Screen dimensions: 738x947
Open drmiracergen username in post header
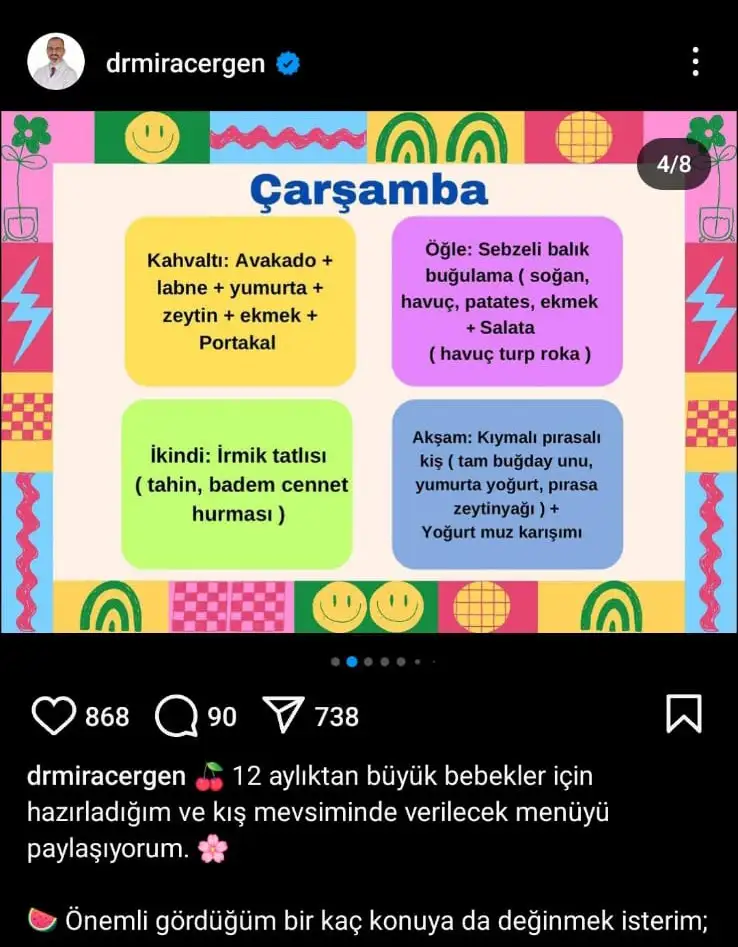click(x=186, y=63)
